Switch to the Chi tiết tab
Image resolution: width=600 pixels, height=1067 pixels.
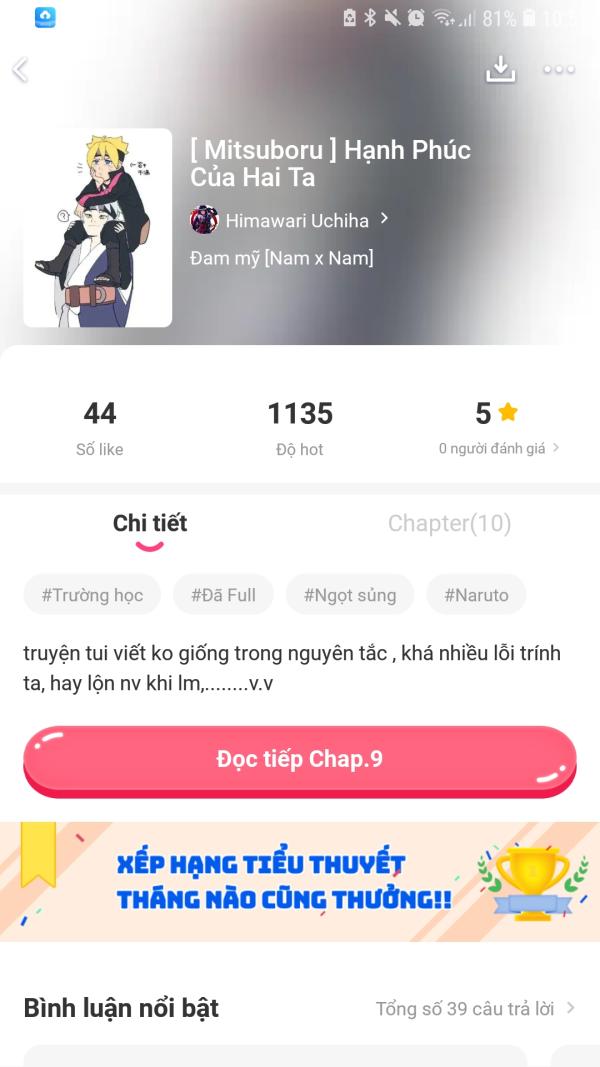(x=150, y=523)
